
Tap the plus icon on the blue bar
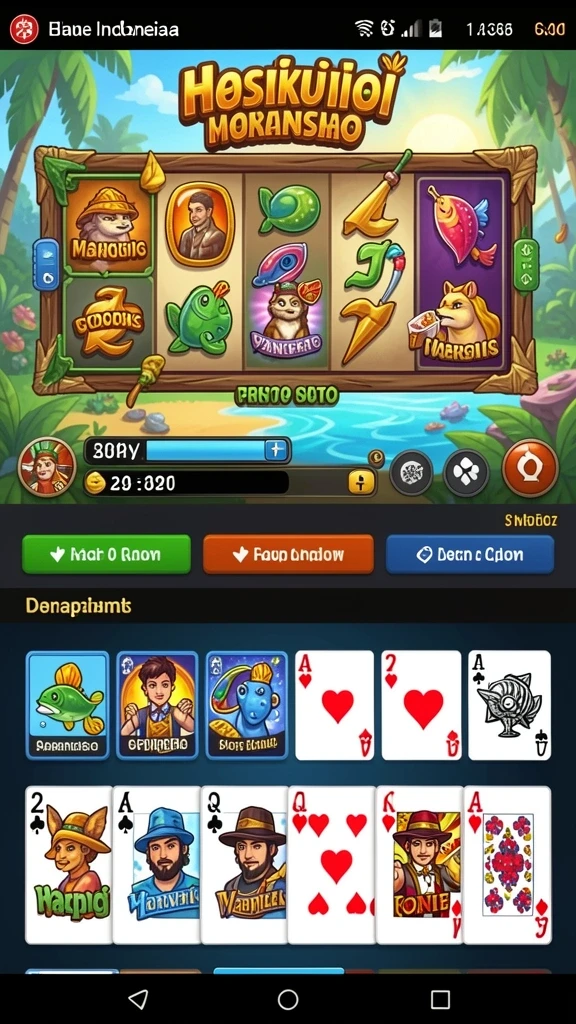pyautogui.click(x=276, y=450)
